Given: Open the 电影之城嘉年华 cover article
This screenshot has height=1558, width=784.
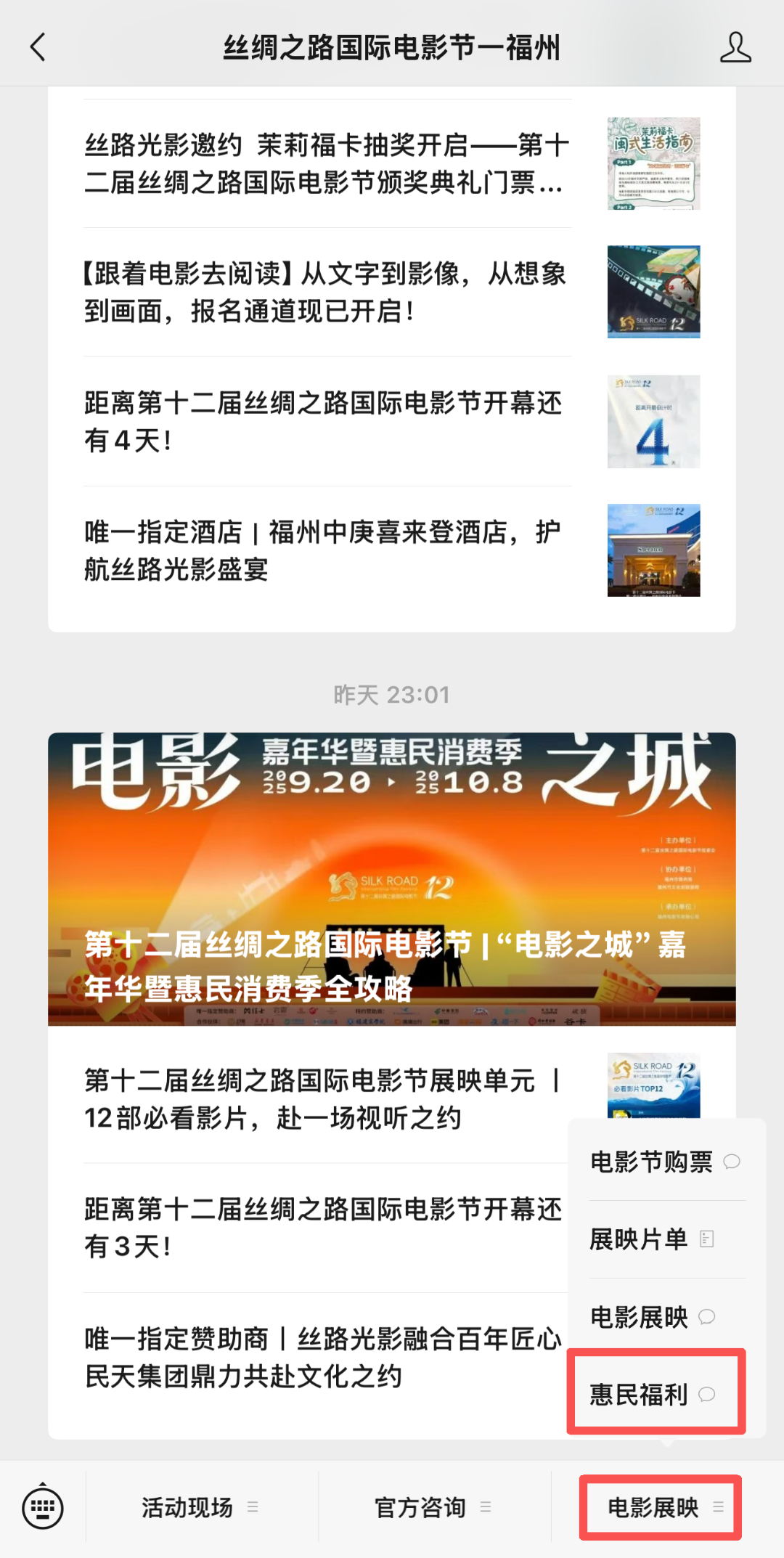Looking at the screenshot, I should point(392,878).
